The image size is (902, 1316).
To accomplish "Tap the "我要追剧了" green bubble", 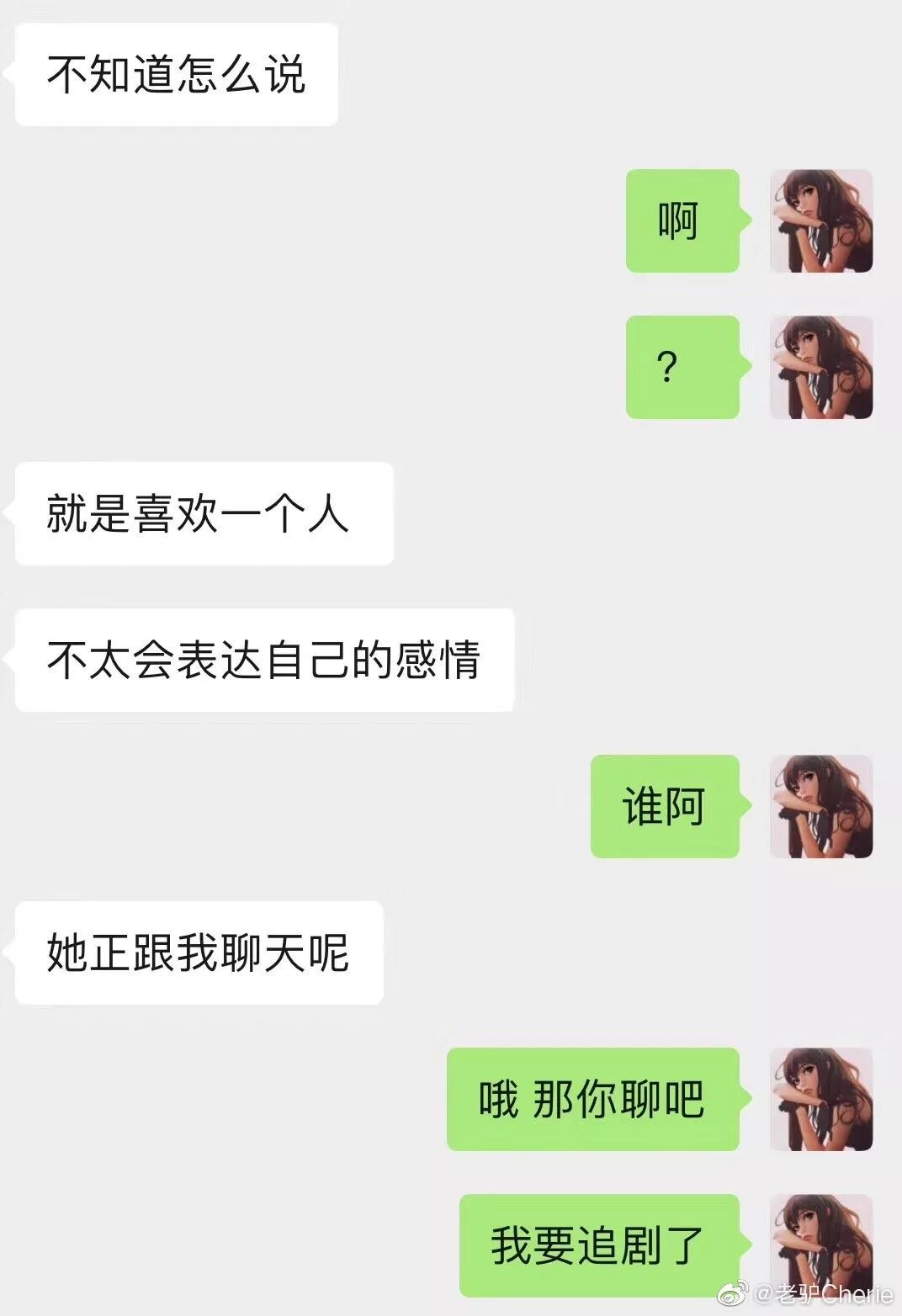I will (x=597, y=1245).
